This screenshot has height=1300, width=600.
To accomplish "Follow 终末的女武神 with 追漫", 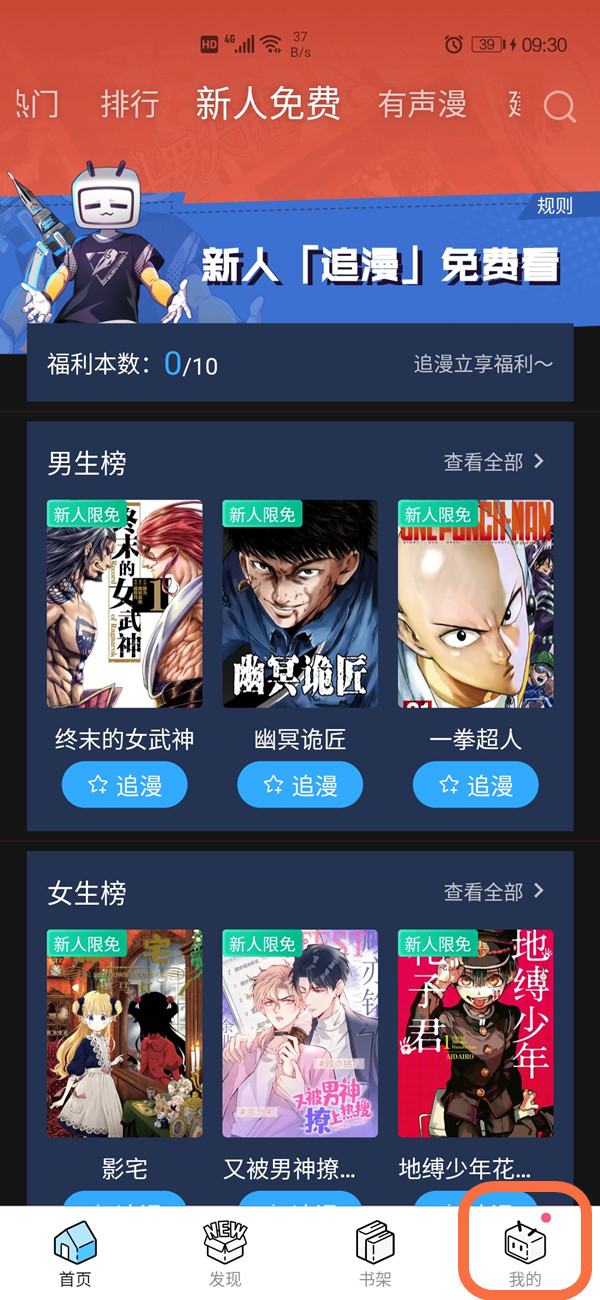I will pos(124,785).
